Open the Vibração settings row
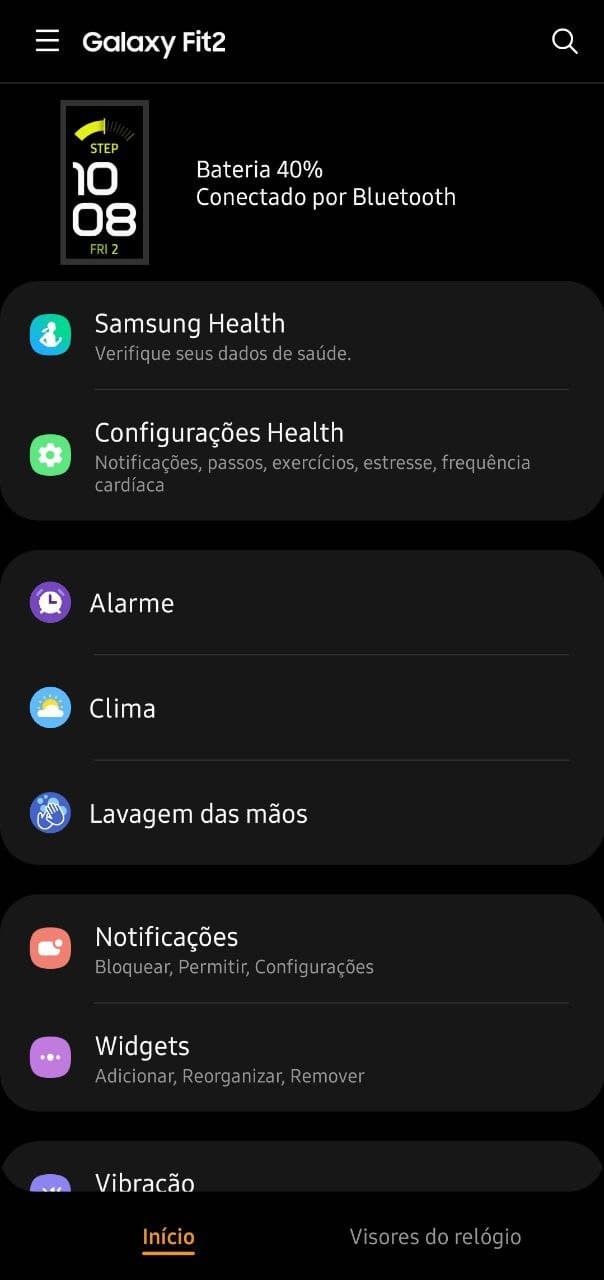The width and height of the screenshot is (604, 1280). pyautogui.click(x=300, y=1180)
